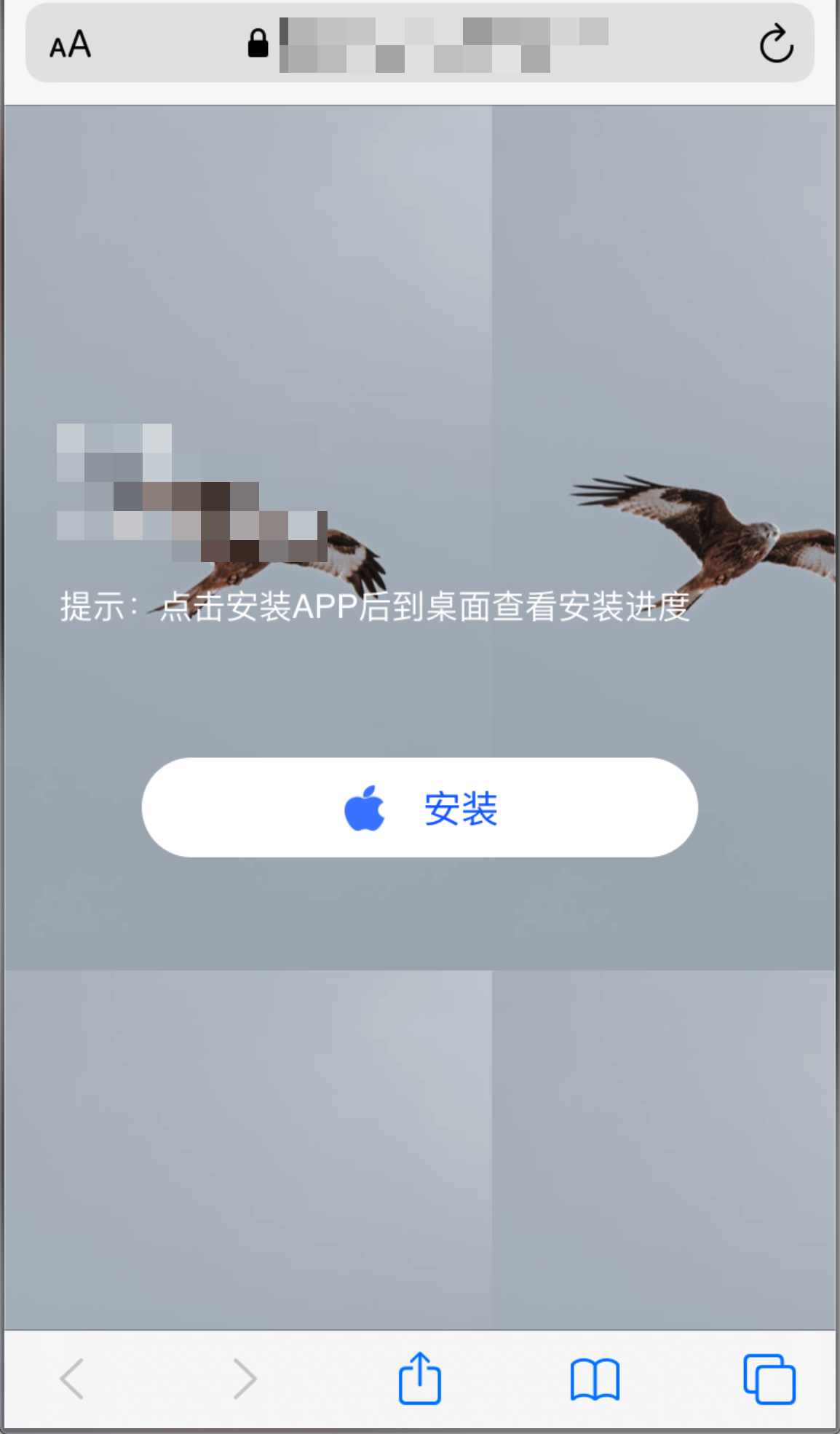This screenshot has width=840, height=1434.
Task: Tap the 安装 install button
Action: pyautogui.click(x=419, y=807)
